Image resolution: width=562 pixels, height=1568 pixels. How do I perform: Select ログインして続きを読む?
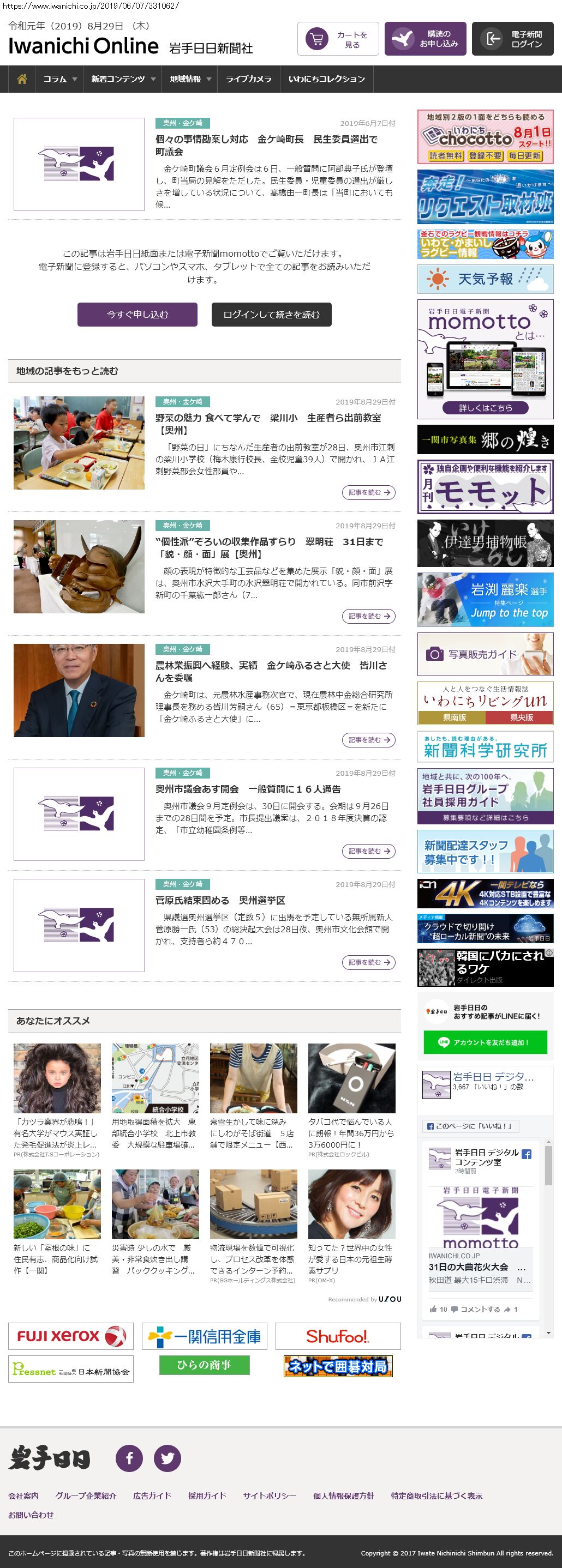pos(272,315)
